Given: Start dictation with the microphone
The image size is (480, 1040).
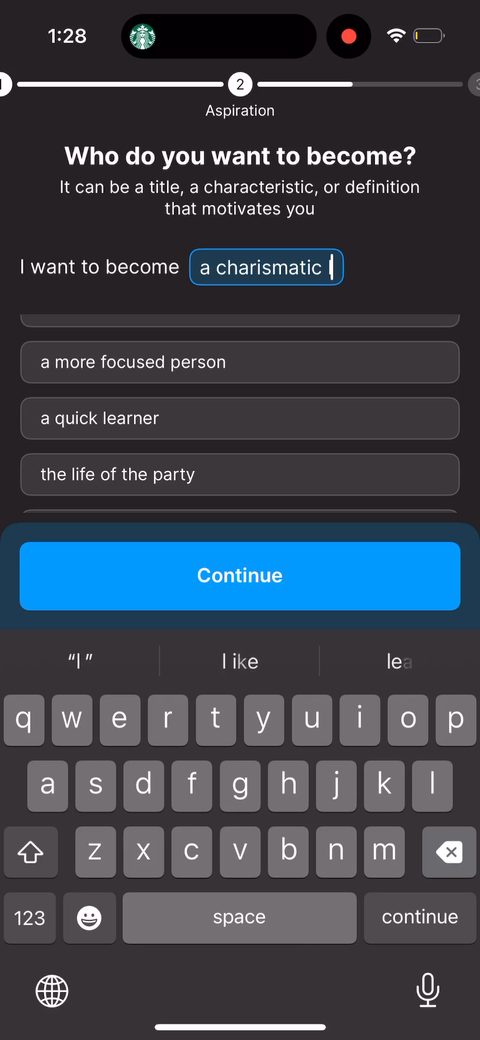Looking at the screenshot, I should coord(428,990).
